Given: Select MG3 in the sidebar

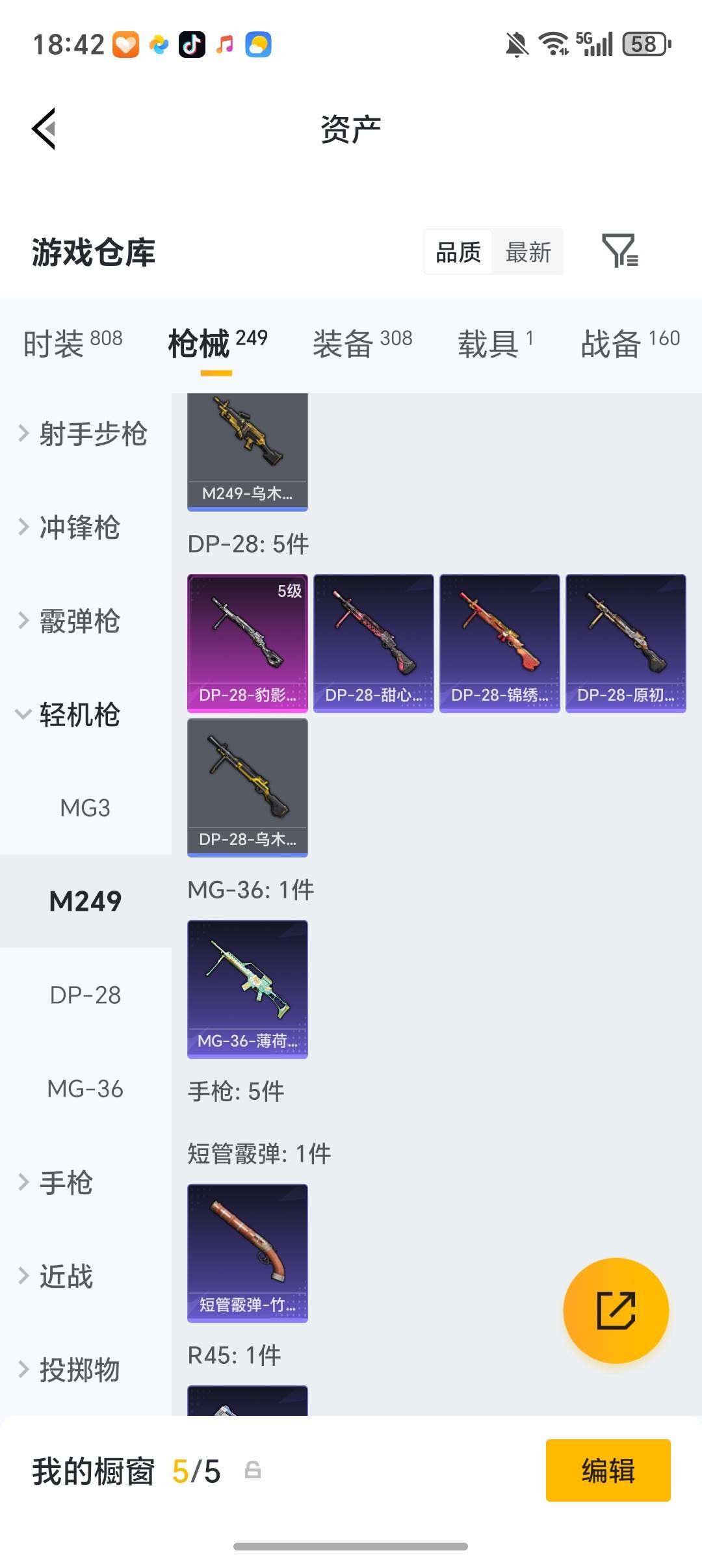Looking at the screenshot, I should point(85,808).
